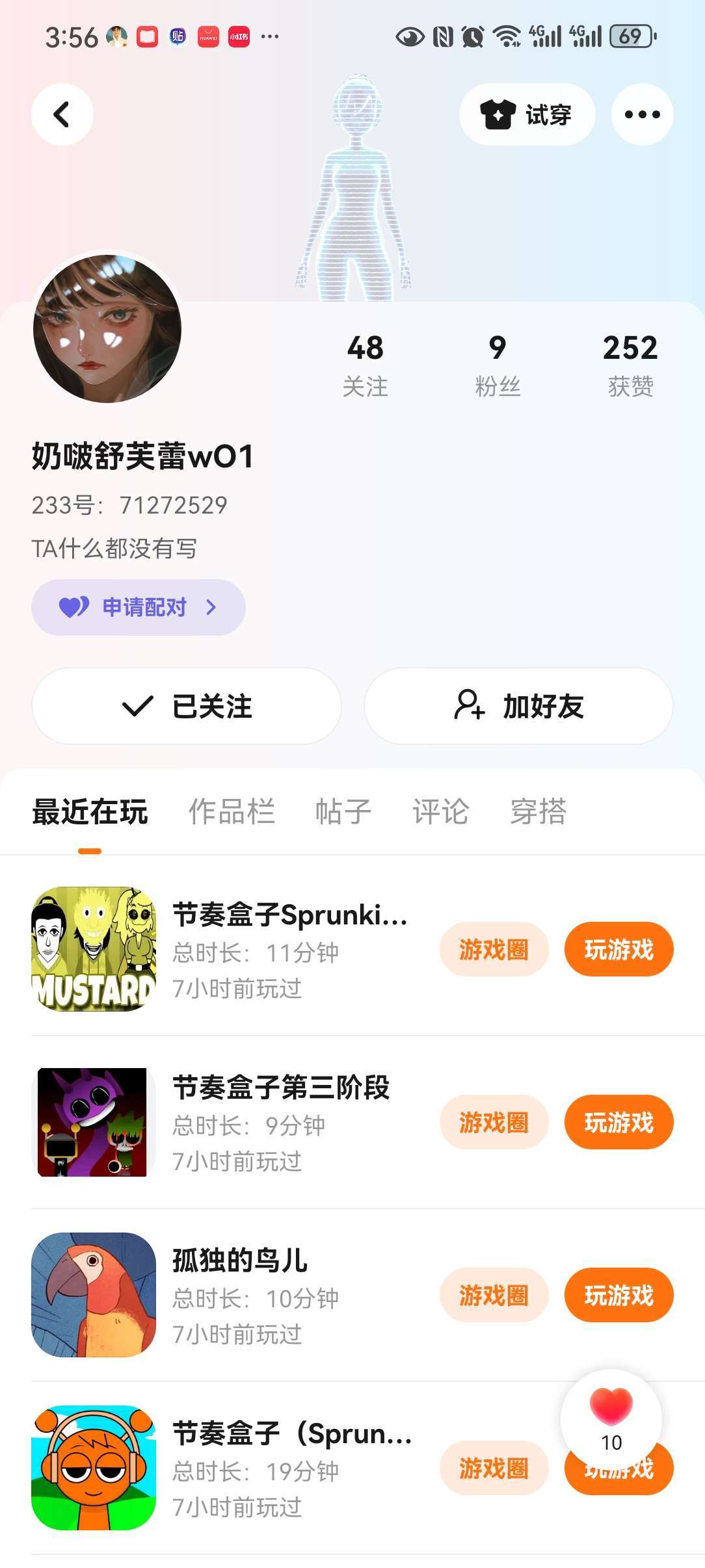Open 游戏圈 for 节奏盒子第三阶段

(494, 1122)
